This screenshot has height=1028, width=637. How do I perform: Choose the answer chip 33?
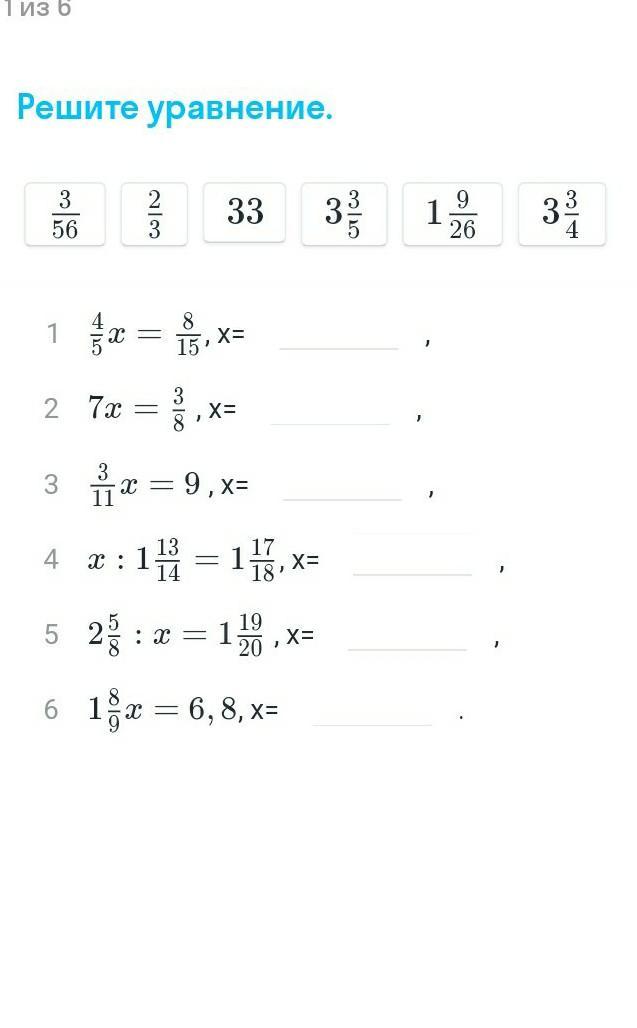point(244,212)
